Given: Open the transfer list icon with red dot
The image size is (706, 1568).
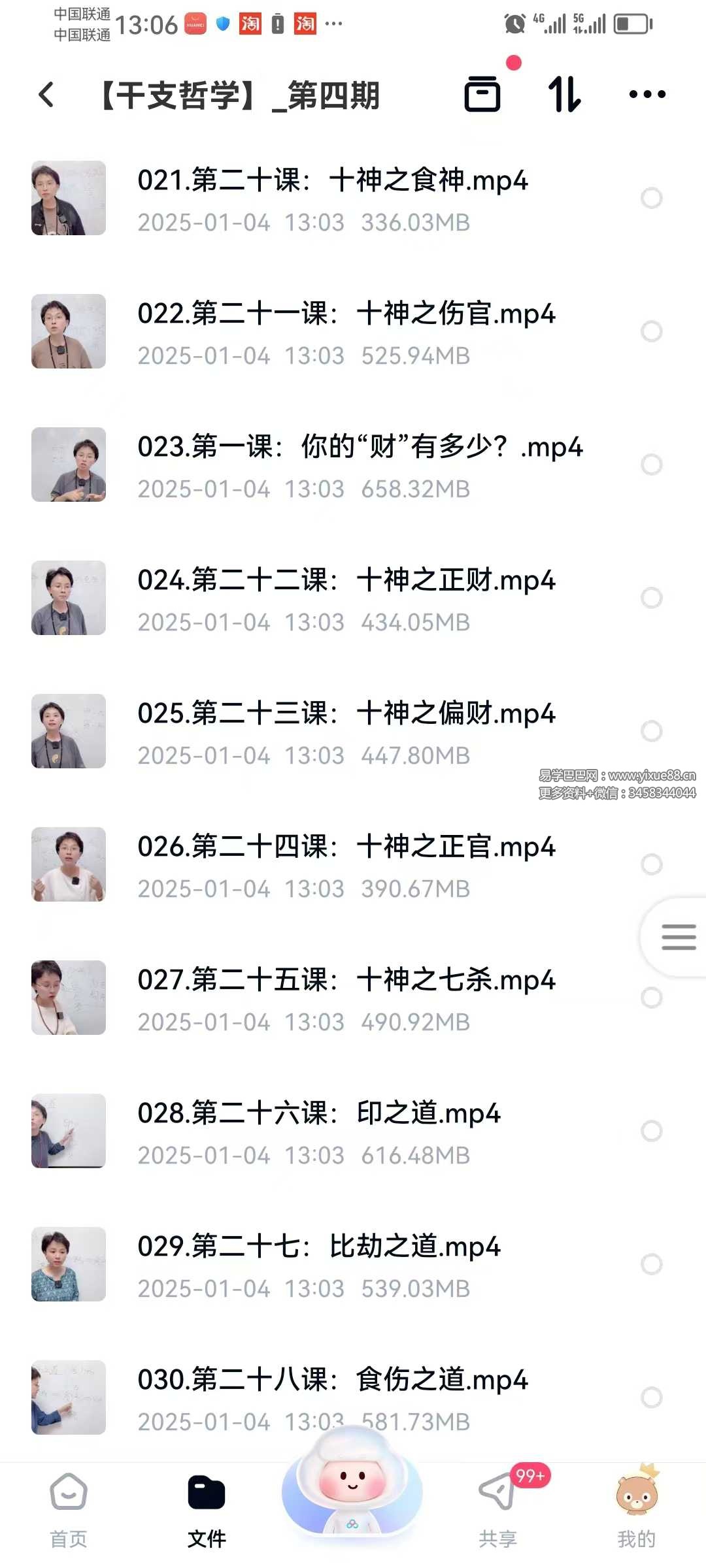Looking at the screenshot, I should [483, 93].
